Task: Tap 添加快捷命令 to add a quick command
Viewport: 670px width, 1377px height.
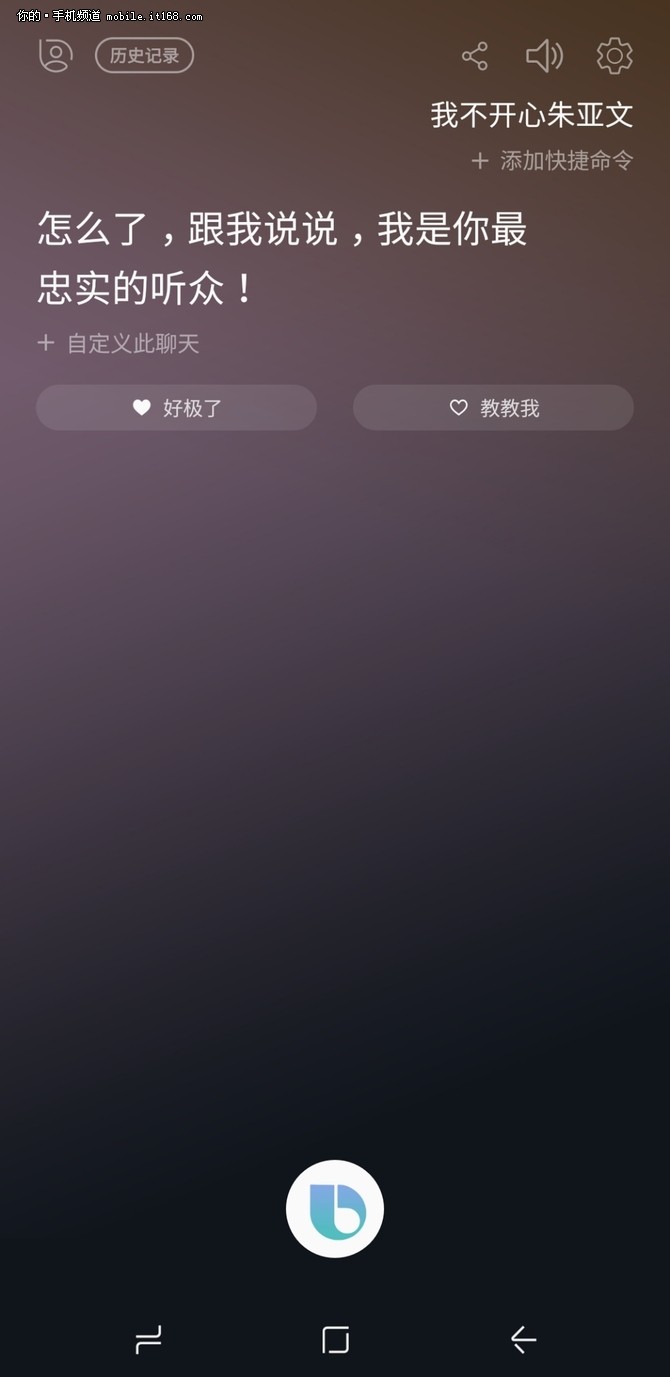Action: (552, 160)
